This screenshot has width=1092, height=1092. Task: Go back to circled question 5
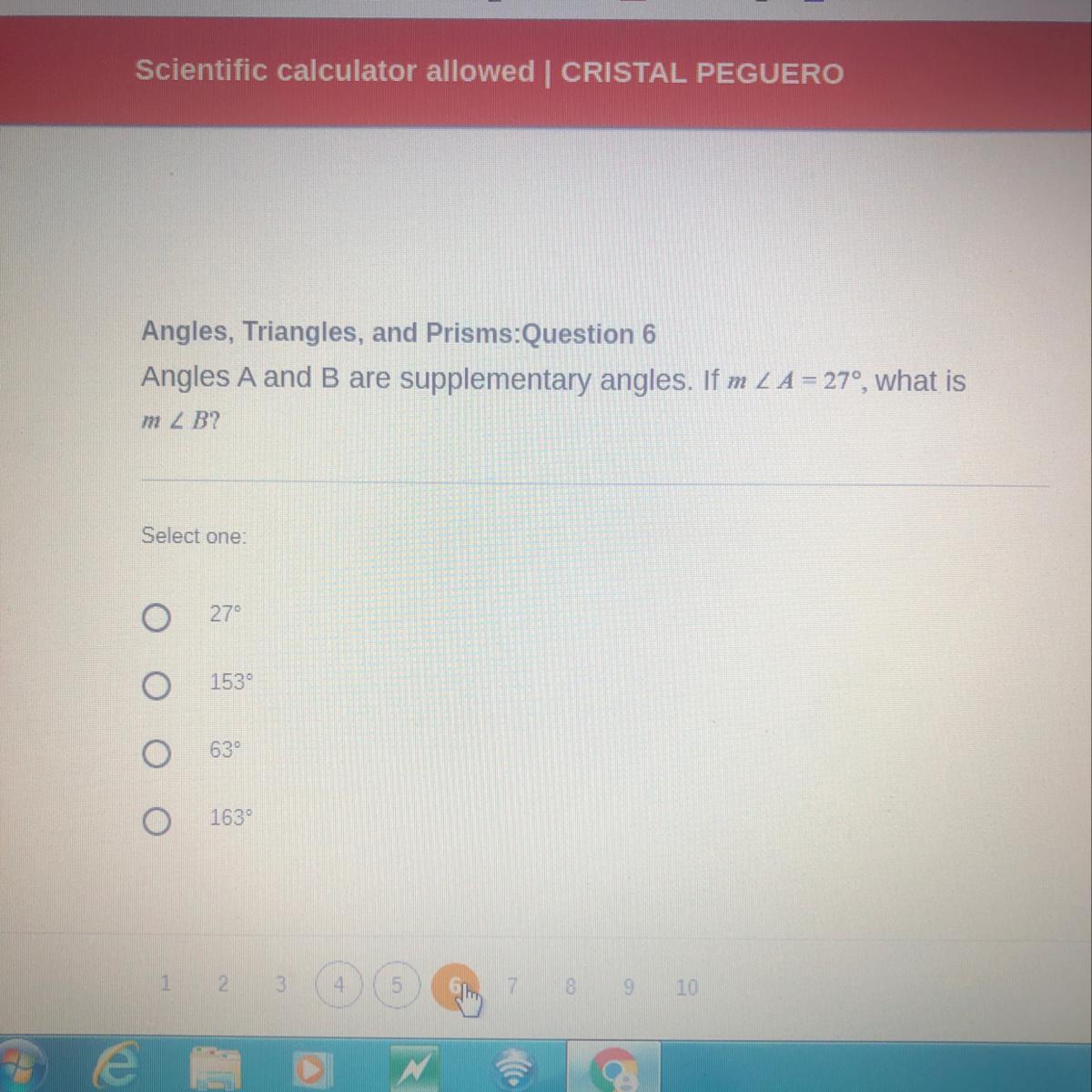coord(397,986)
